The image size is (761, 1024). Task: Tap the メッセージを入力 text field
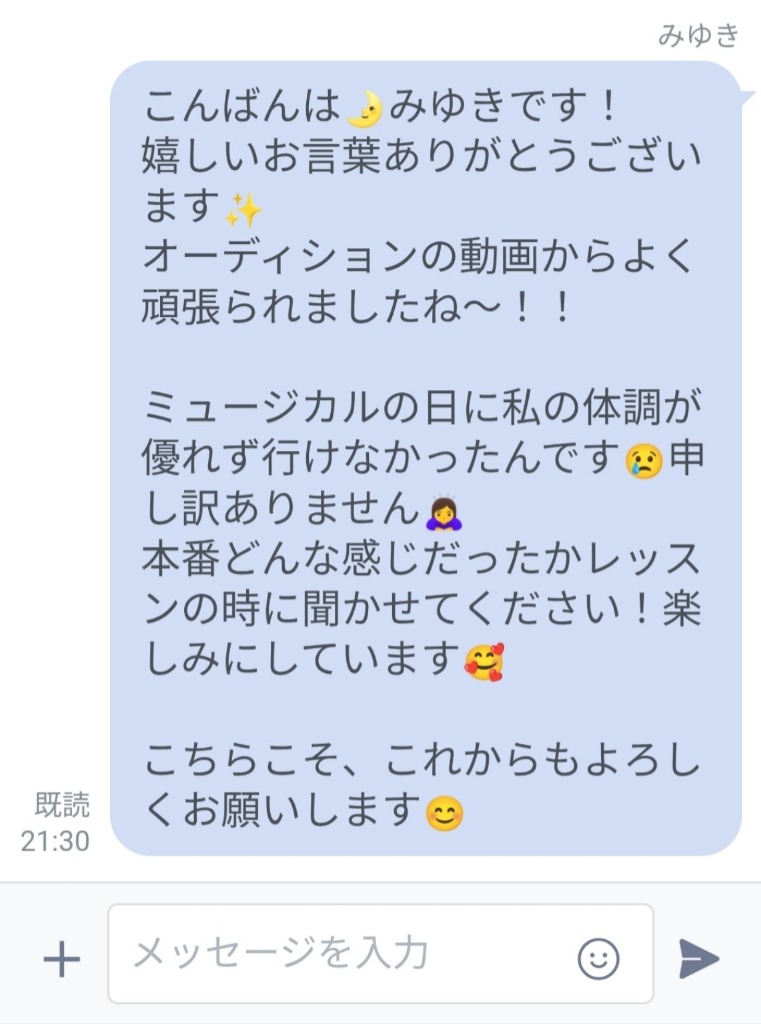(340, 954)
